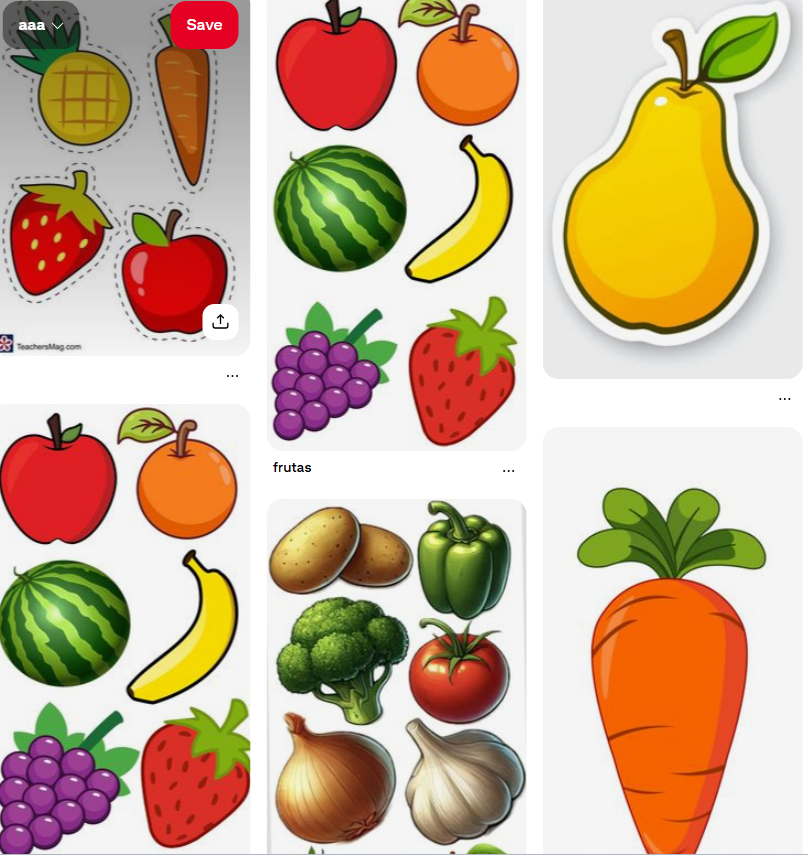Viewport: 808px width, 855px height.
Task: Open more options for the "frutas" pin
Action: [508, 470]
